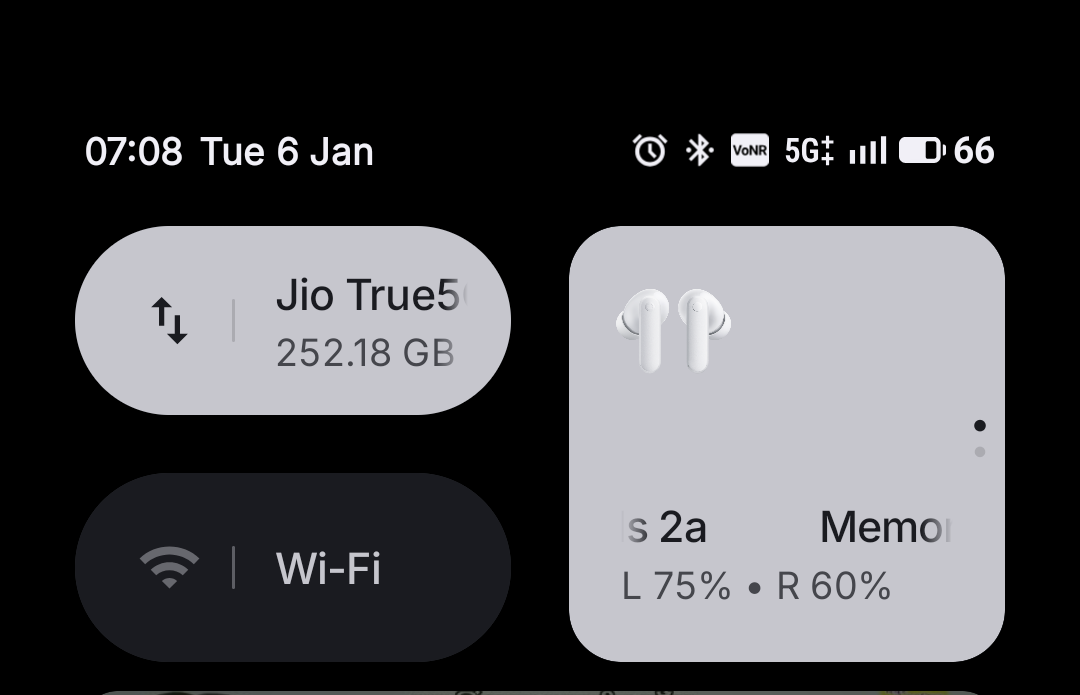The image size is (1080, 695).
Task: Toggle the Jio True5G mobile data tile
Action: [293, 320]
